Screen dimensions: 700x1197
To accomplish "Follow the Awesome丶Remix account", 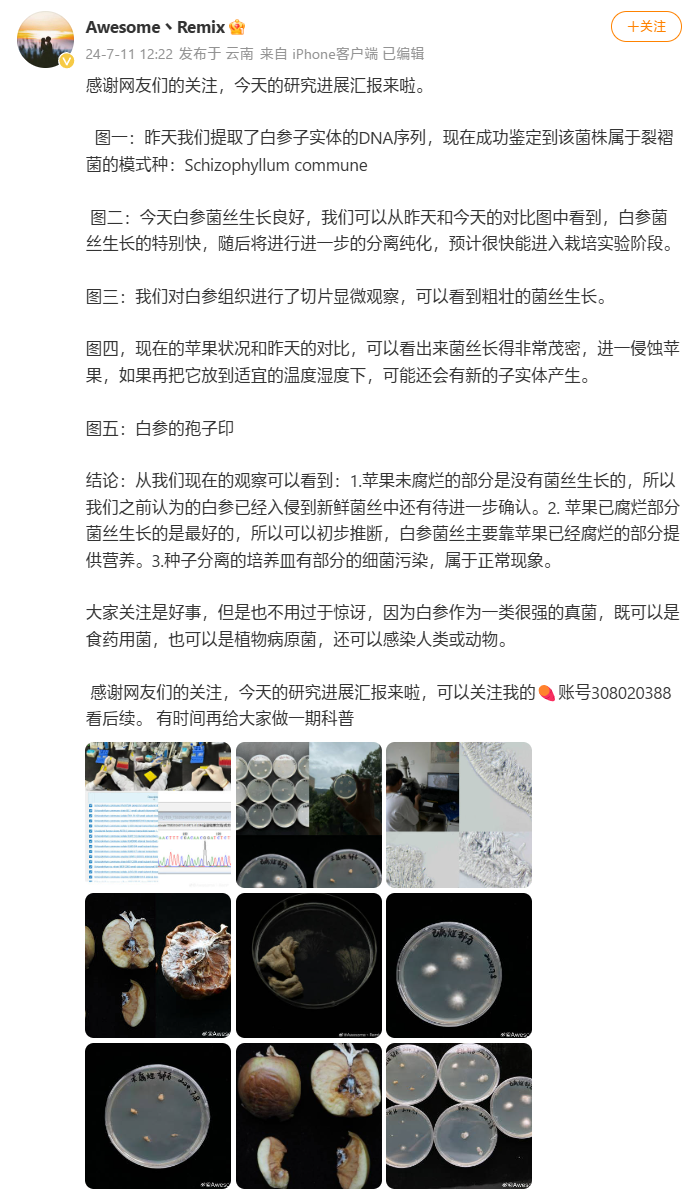I will 646,27.
